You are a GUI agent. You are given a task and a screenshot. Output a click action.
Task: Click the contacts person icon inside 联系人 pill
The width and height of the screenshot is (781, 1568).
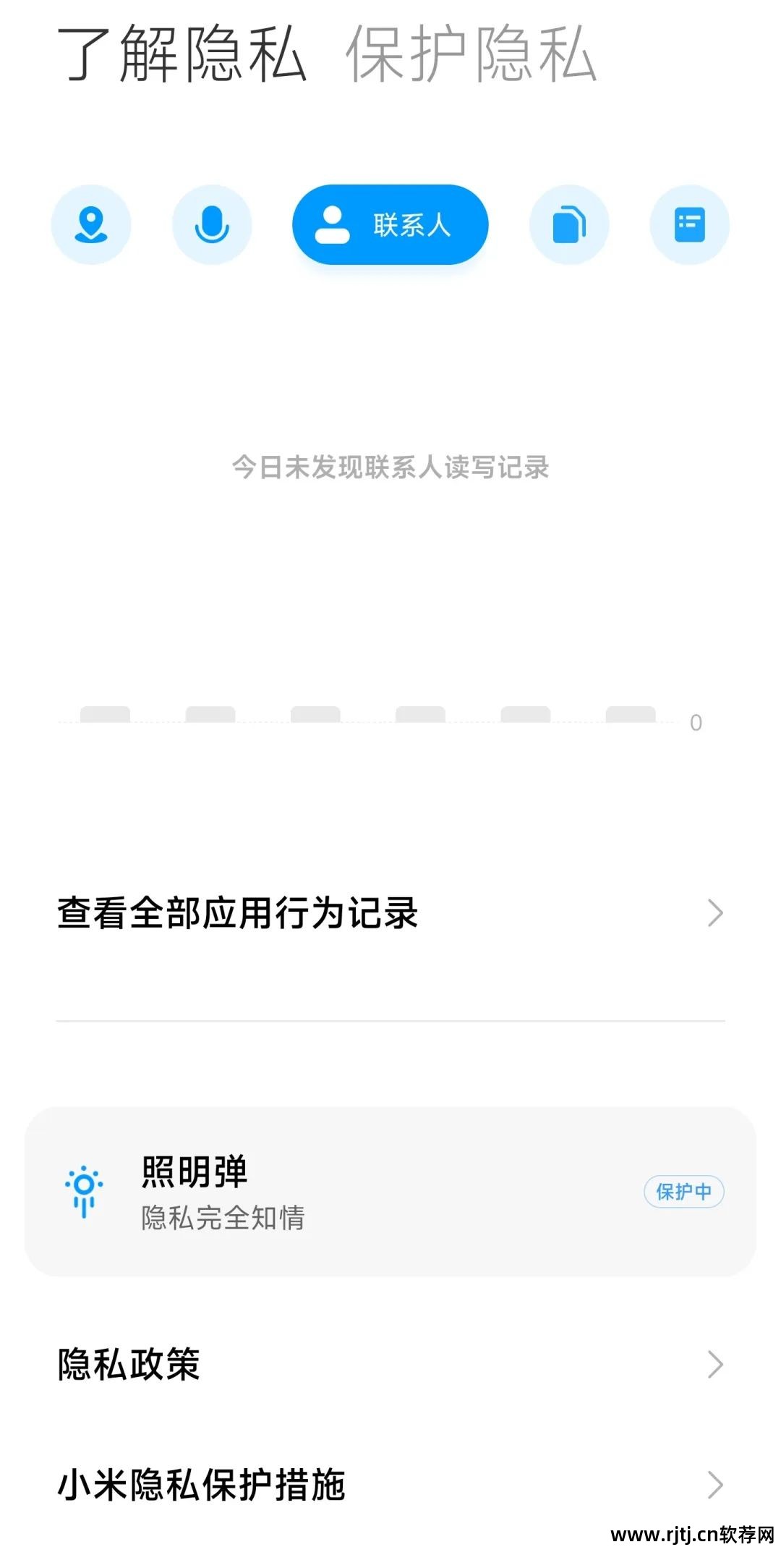pos(333,225)
